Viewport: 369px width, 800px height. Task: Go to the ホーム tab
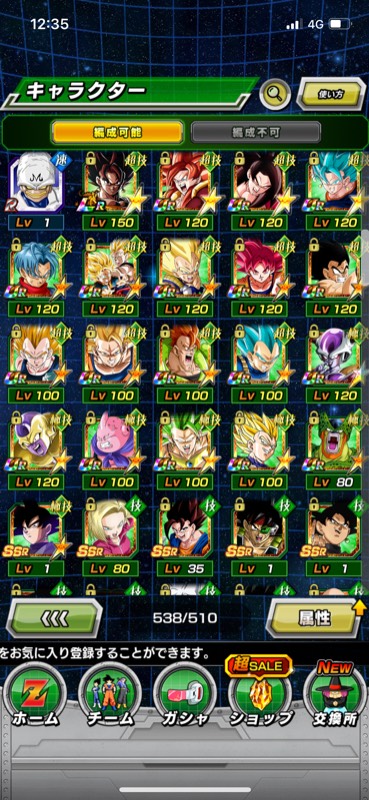(x=36, y=694)
